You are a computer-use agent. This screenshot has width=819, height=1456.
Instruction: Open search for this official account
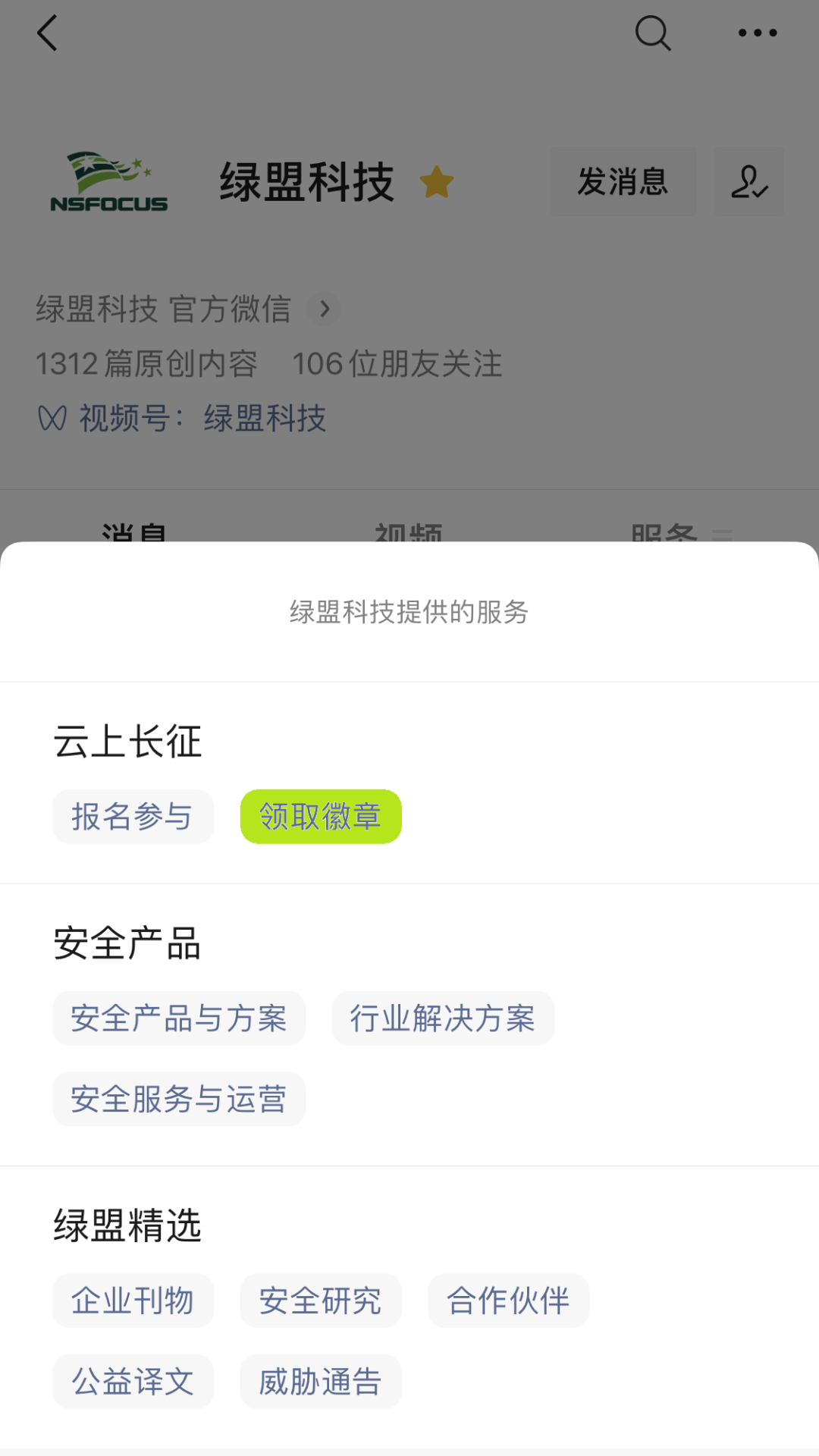coord(652,33)
